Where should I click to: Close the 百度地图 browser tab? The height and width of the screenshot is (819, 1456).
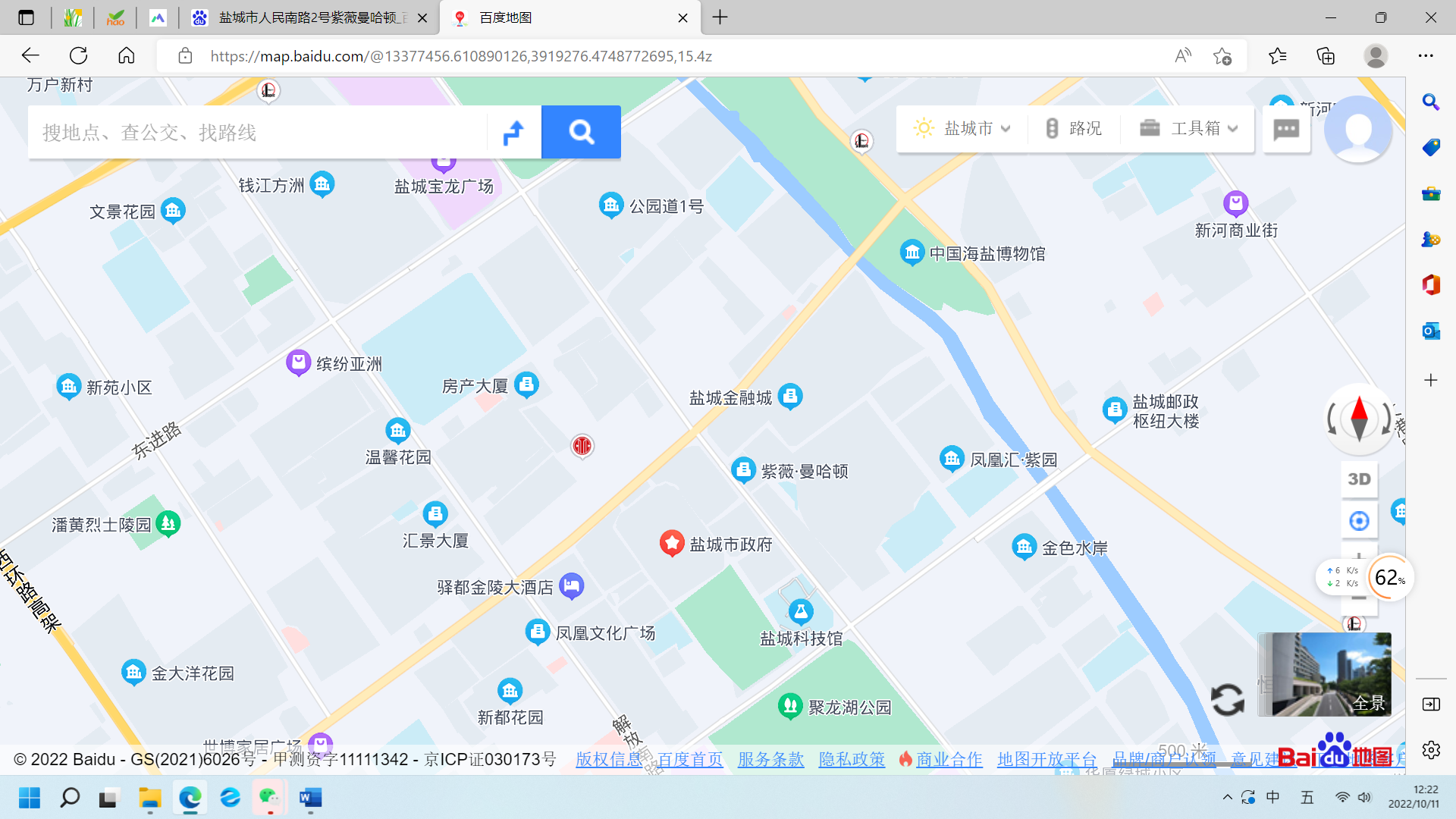682,17
